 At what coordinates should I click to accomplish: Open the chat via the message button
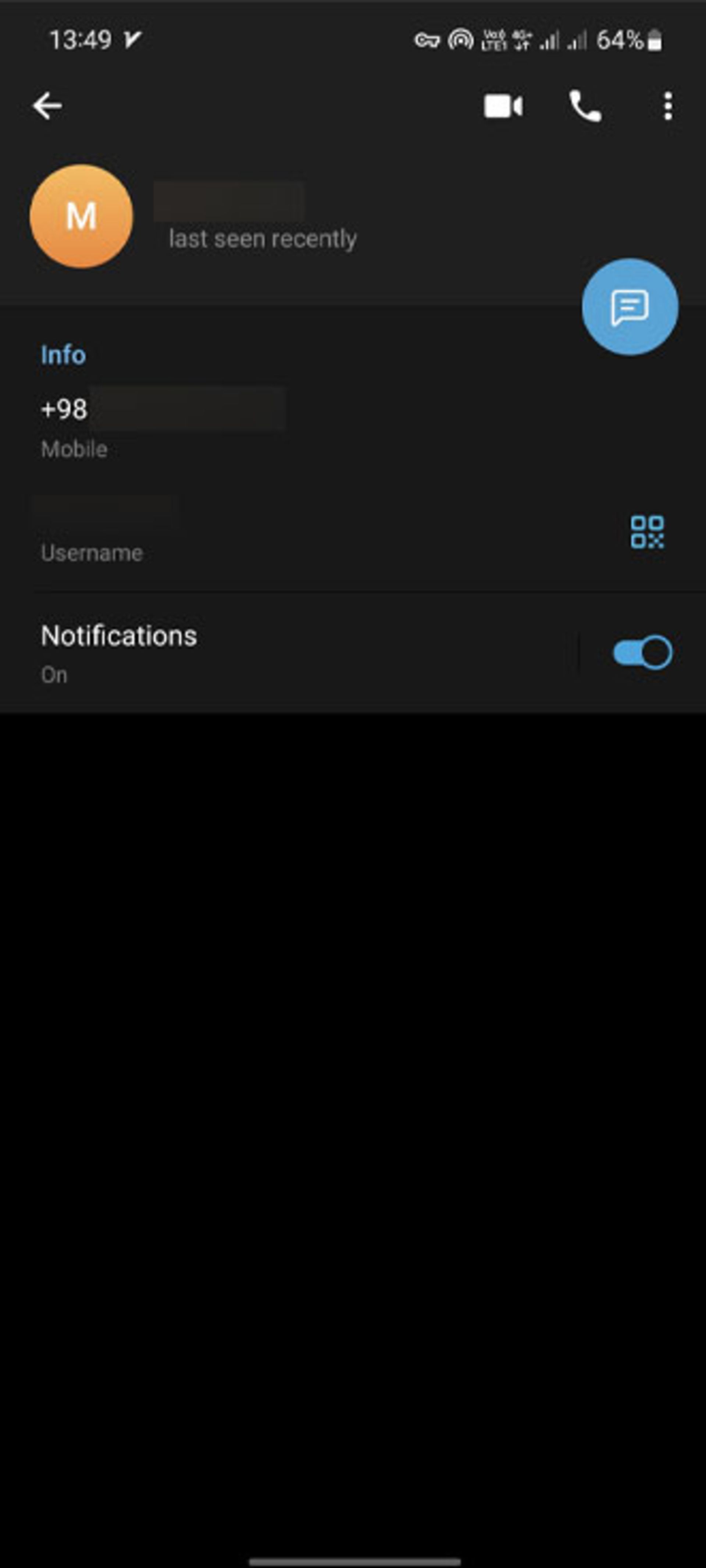629,307
